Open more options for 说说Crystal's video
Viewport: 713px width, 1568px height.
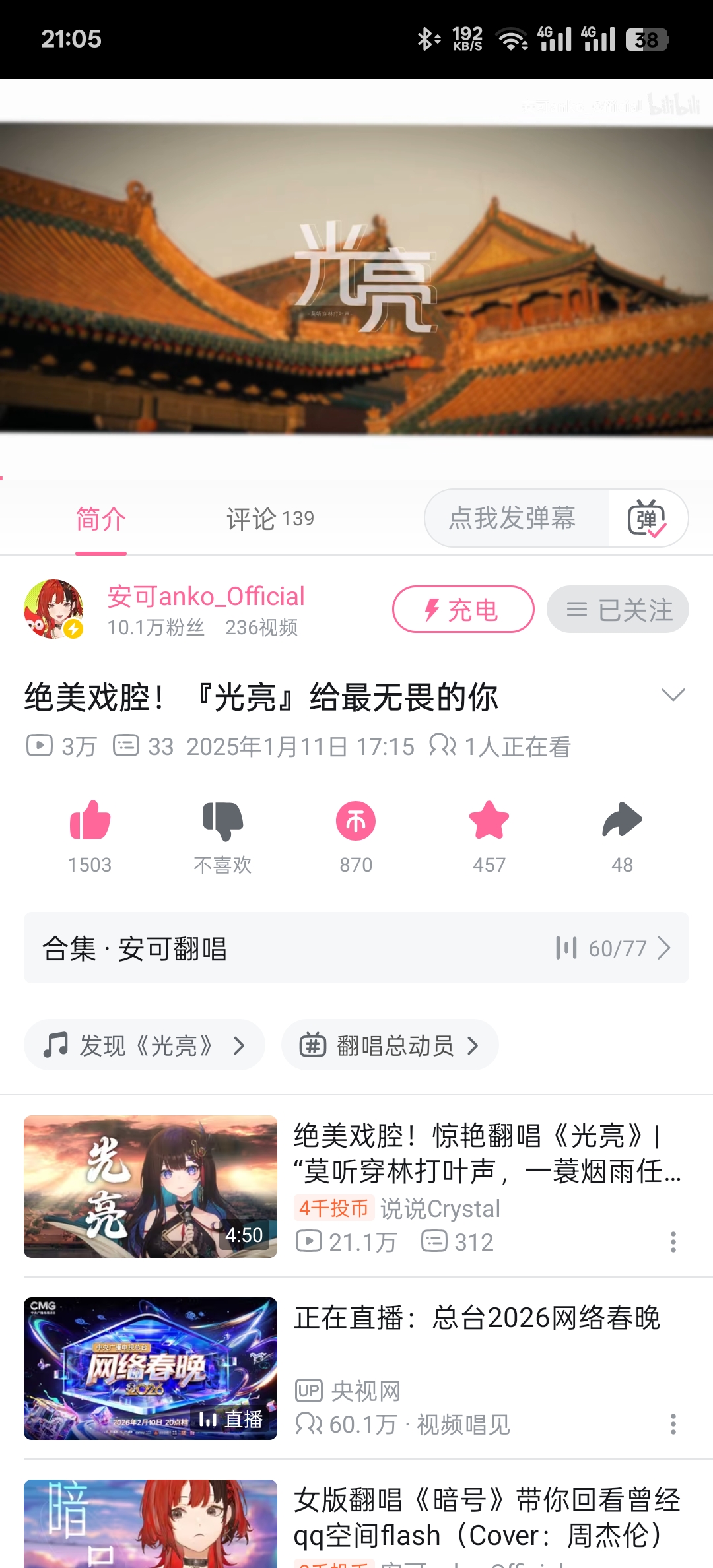673,1242
